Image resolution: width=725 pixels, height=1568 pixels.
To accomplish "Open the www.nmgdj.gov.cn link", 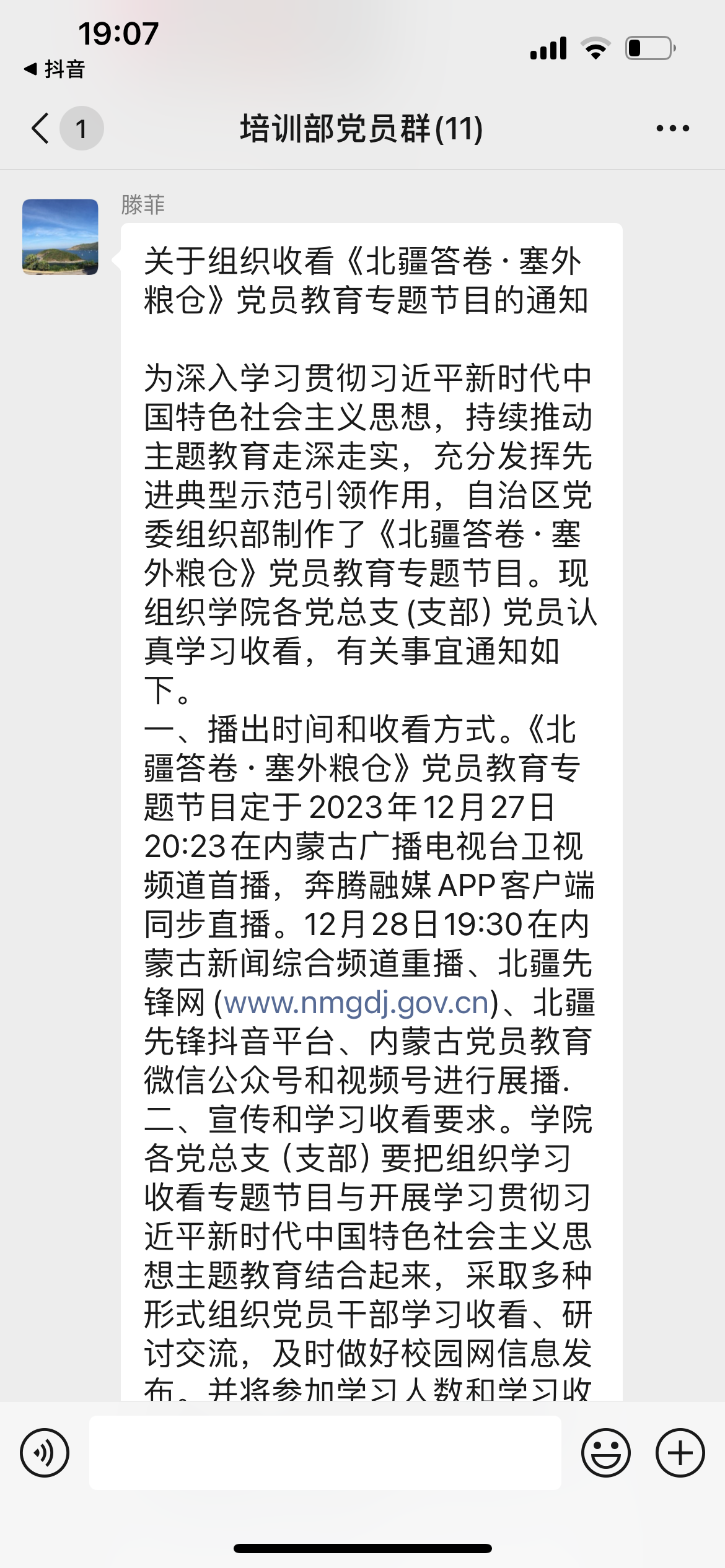I will point(356,1003).
